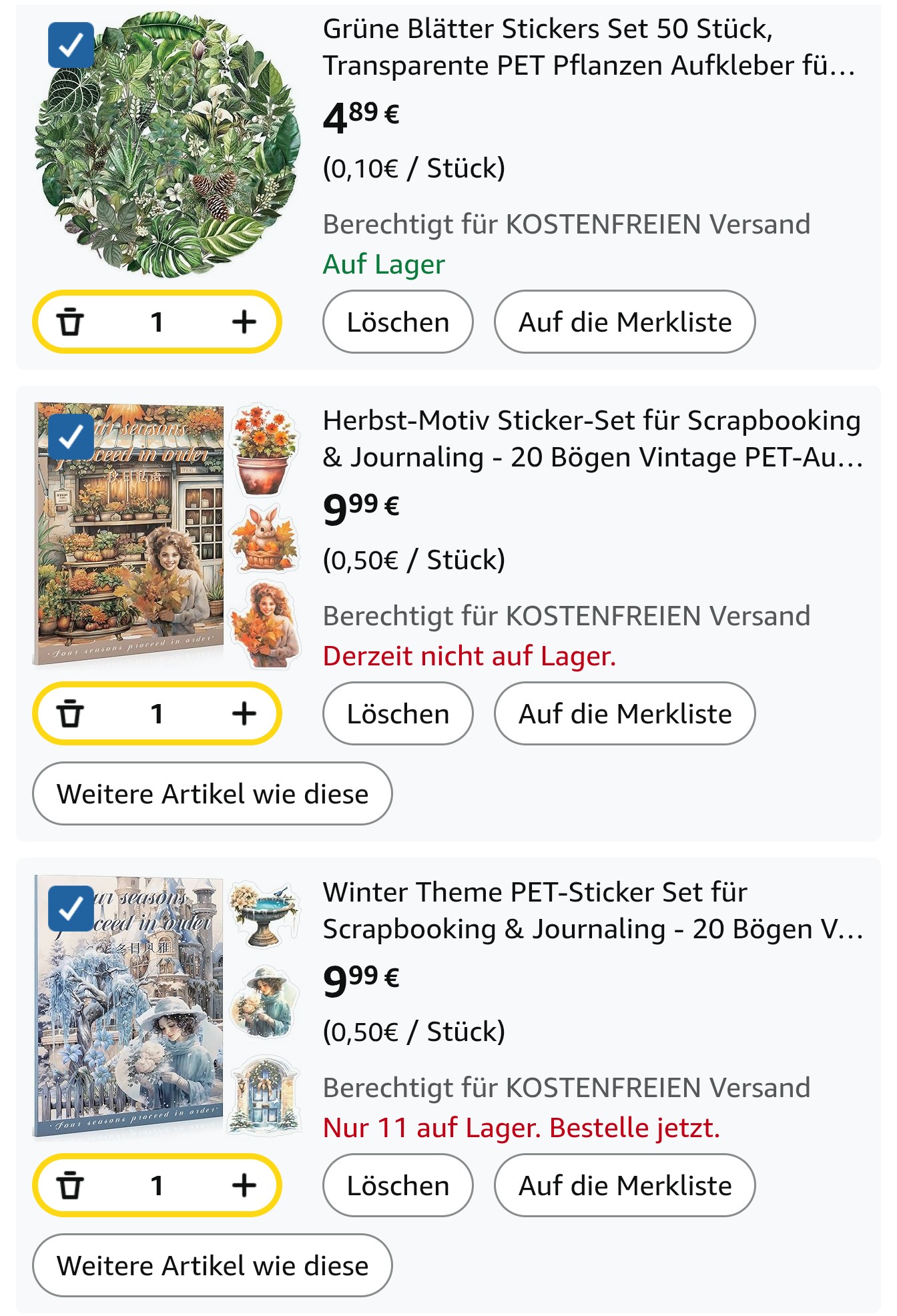Tap trash icon for Herbst-Motiv Sticker-Set
The height and width of the screenshot is (1316, 897).
(x=70, y=713)
